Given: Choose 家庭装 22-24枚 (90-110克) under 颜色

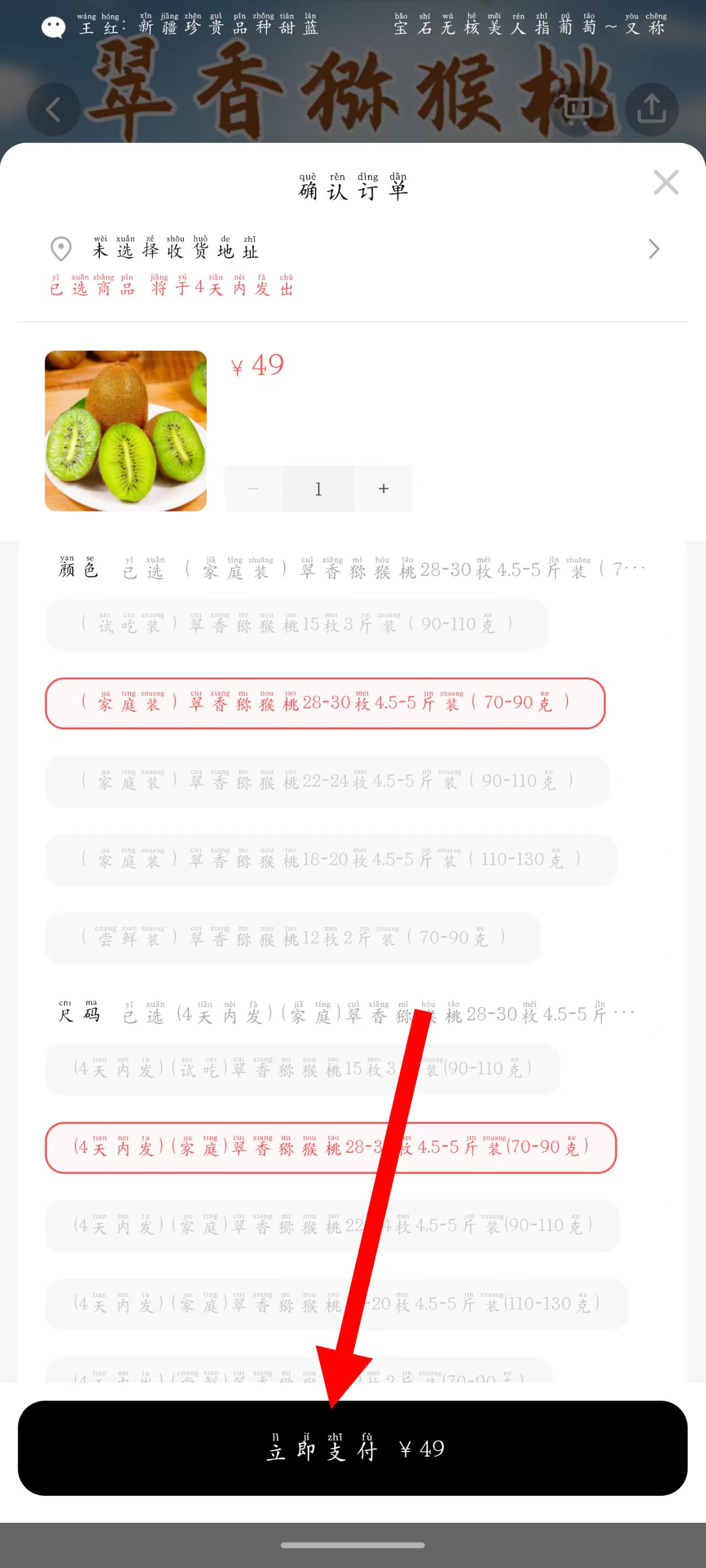Looking at the screenshot, I should pyautogui.click(x=327, y=782).
